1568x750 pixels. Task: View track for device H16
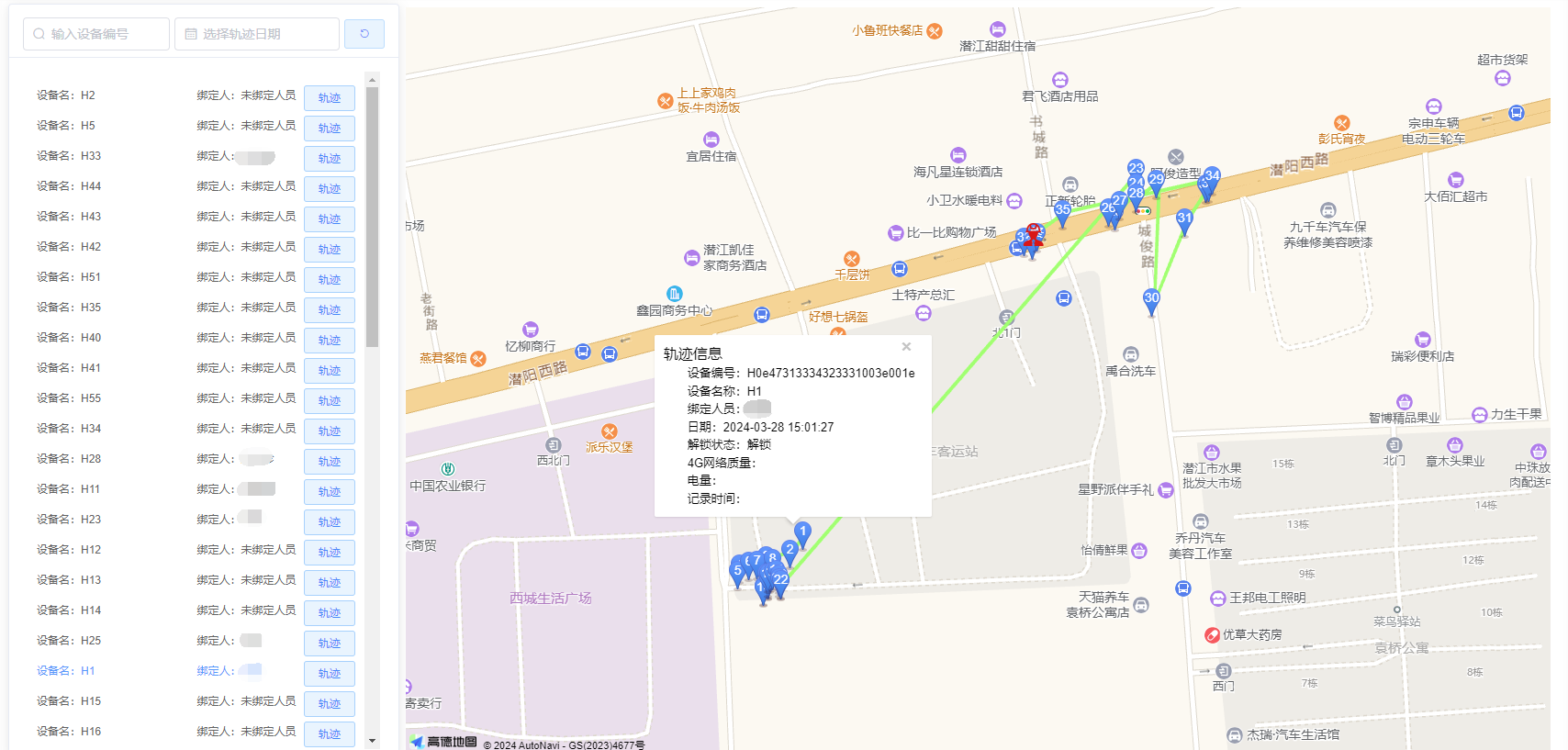(x=329, y=733)
